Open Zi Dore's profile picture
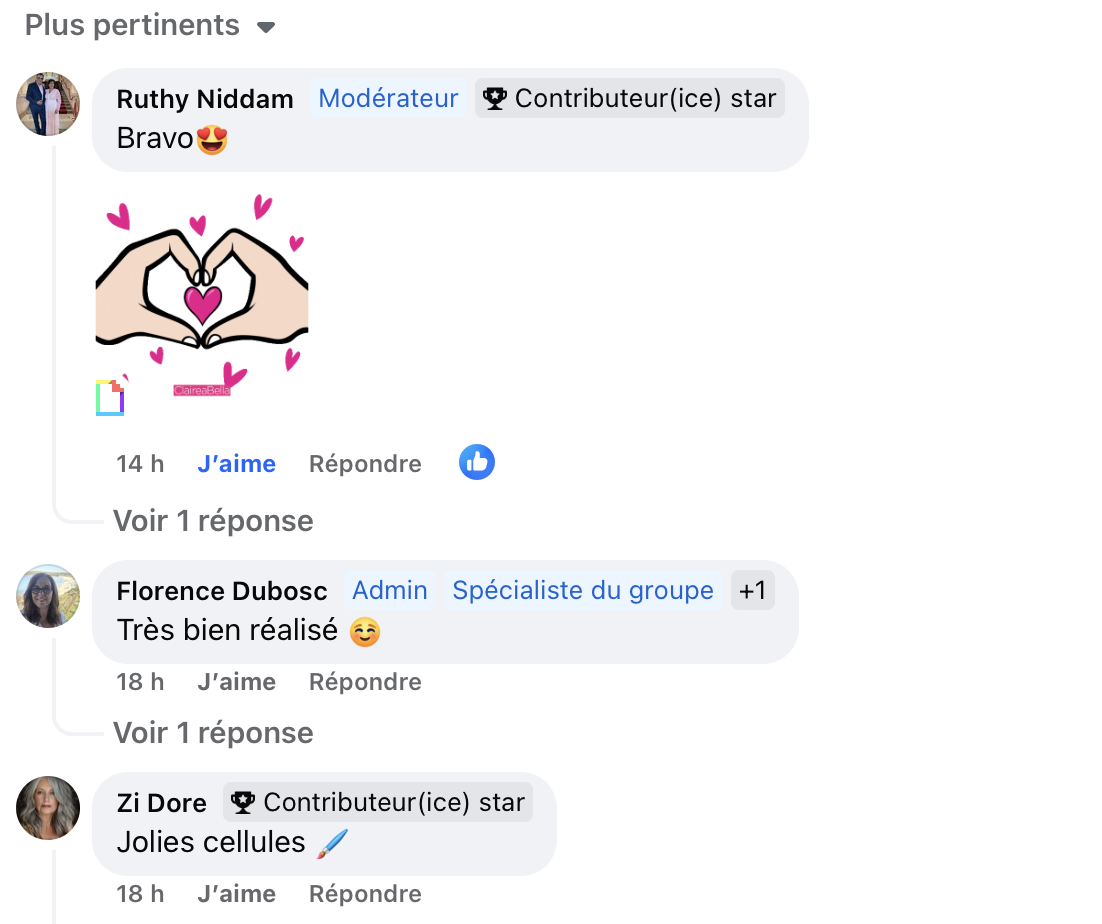 coord(48,808)
